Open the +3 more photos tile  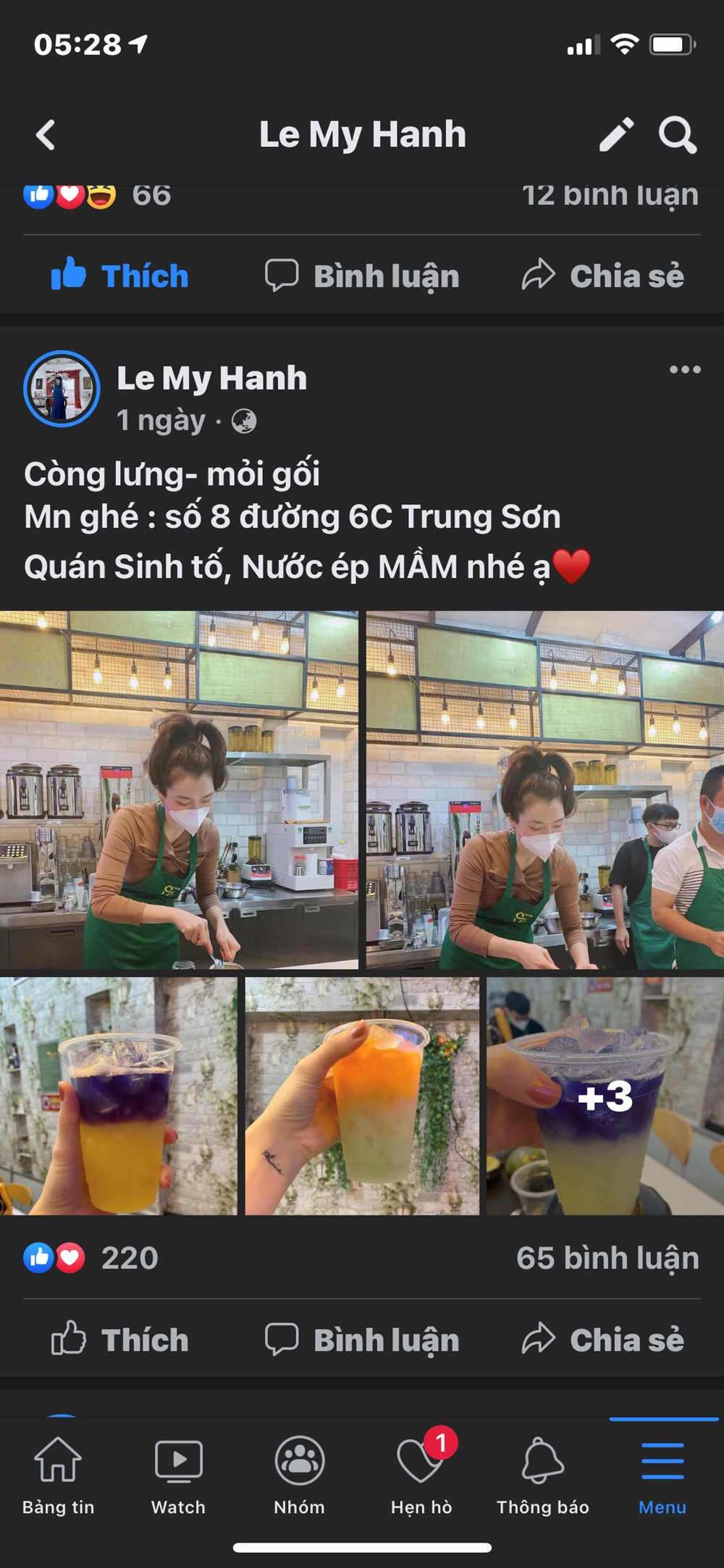tap(605, 1096)
